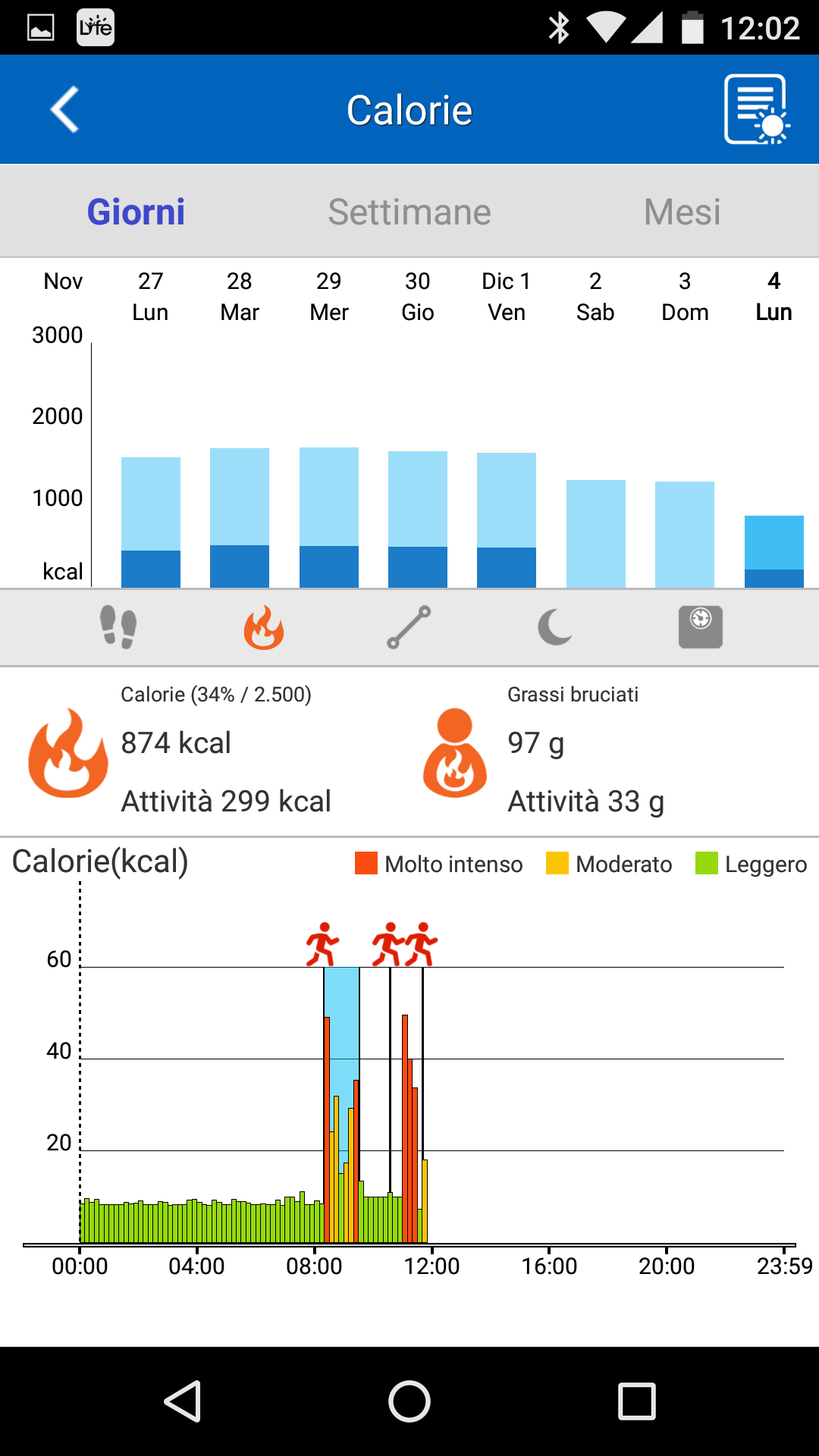Screen dimensions: 819x1456
Task: Select the bar for 30 Gio
Action: [x=418, y=519]
